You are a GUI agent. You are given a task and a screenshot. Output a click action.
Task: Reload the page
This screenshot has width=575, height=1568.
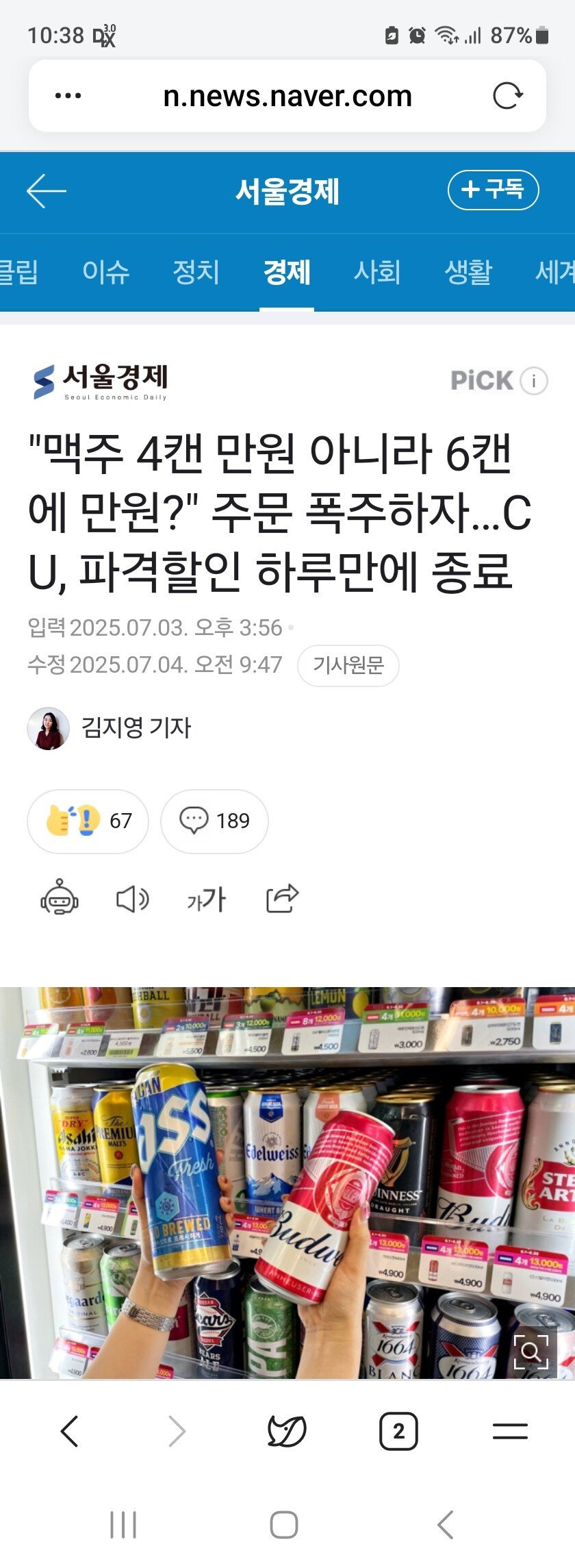[x=507, y=96]
